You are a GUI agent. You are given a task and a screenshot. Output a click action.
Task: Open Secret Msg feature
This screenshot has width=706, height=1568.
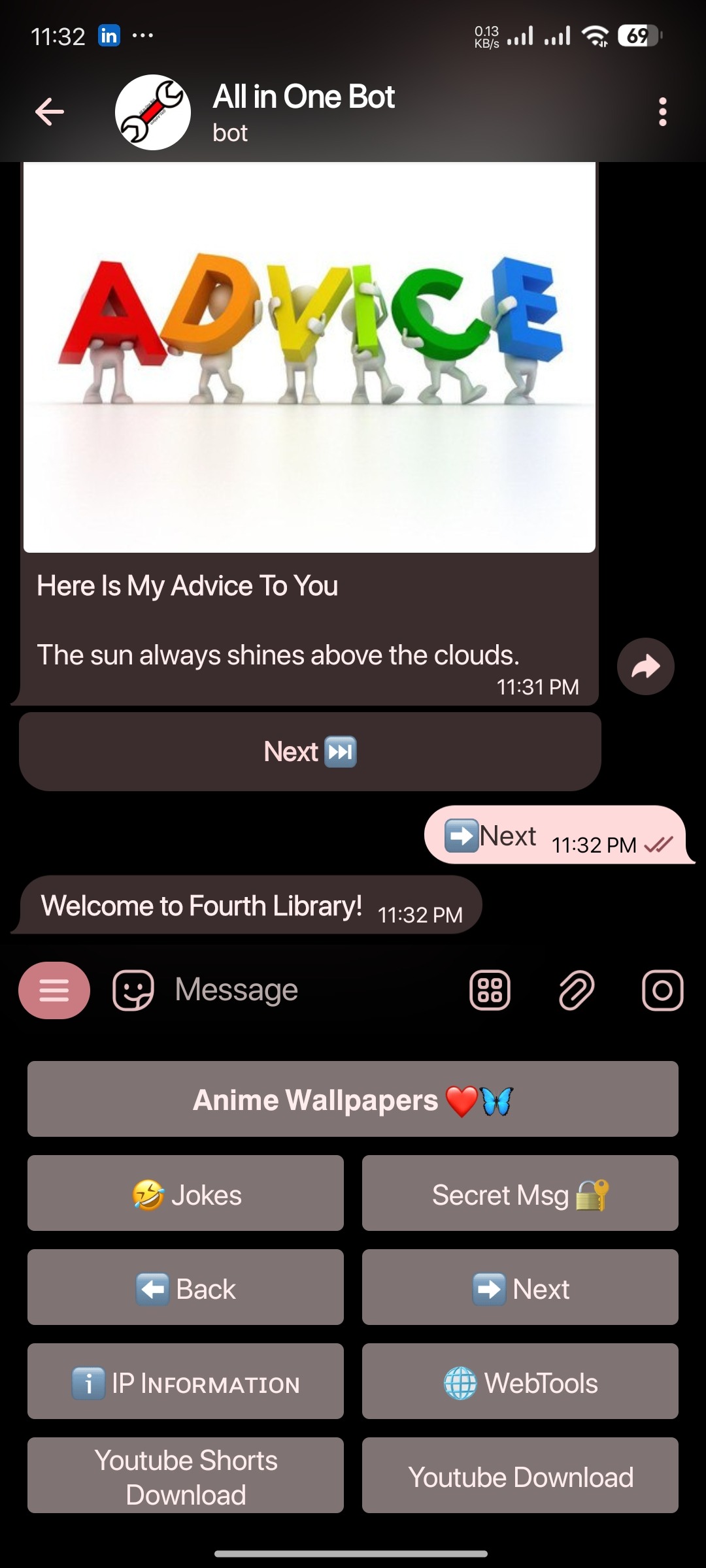[x=520, y=1194]
